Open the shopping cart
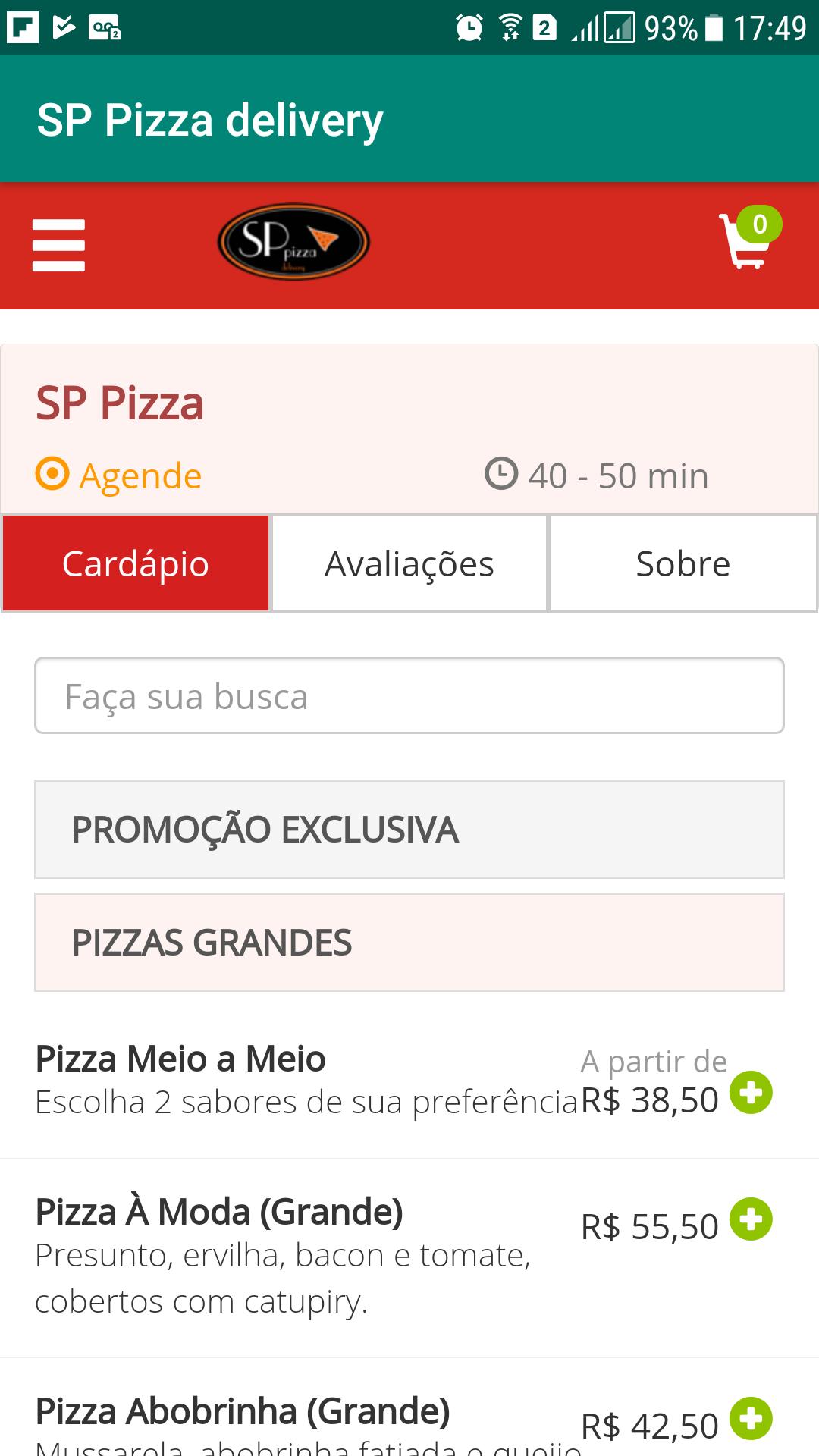The height and width of the screenshot is (1456, 819). click(x=749, y=238)
